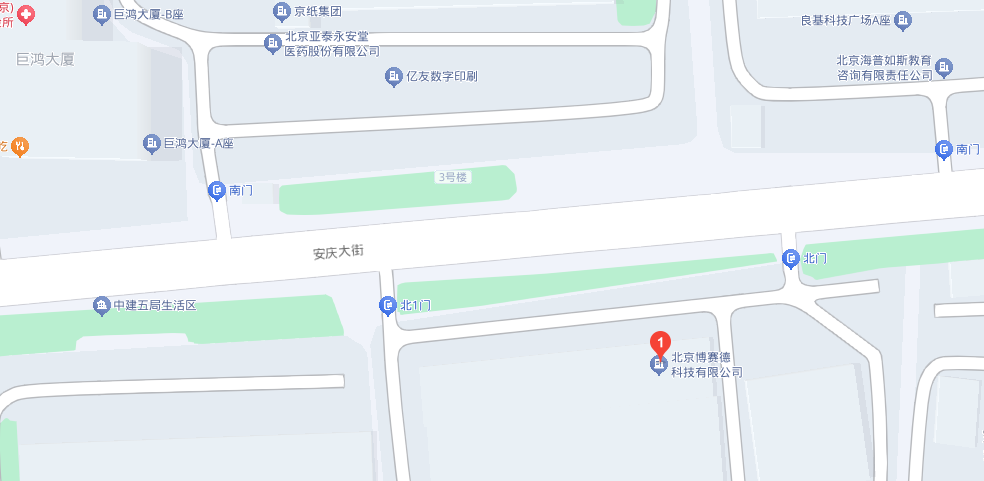Viewport: 984px width, 481px height.
Task: Open 良基科技广场A座 place marker
Action: pyautogui.click(x=903, y=19)
